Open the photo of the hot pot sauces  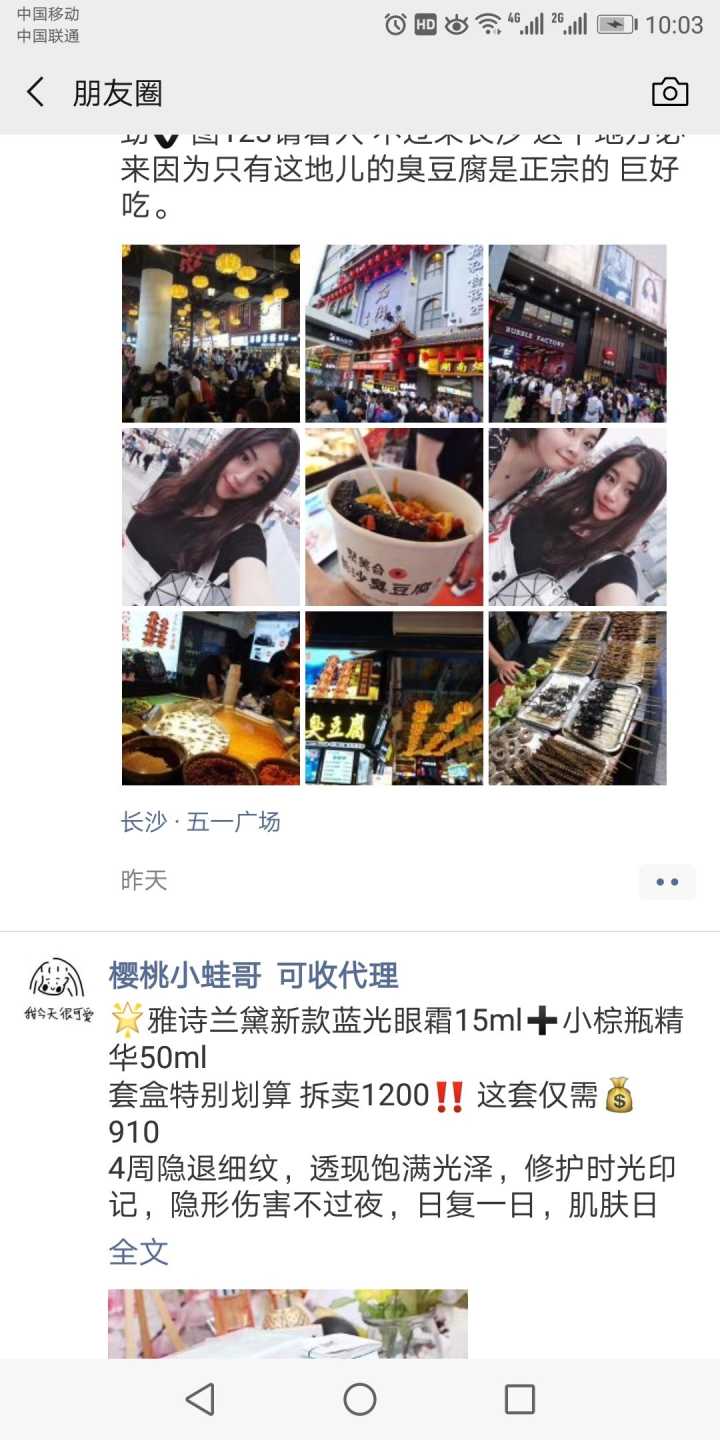211,699
